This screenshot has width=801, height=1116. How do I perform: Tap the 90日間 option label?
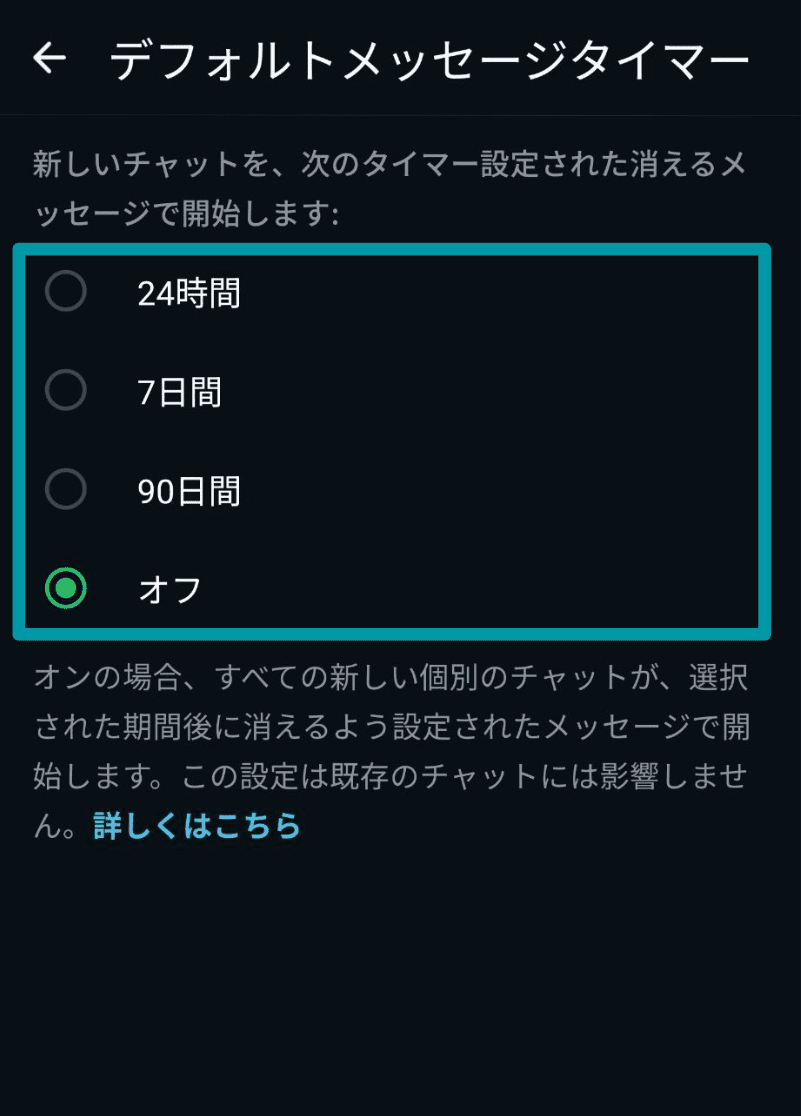[x=187, y=490]
